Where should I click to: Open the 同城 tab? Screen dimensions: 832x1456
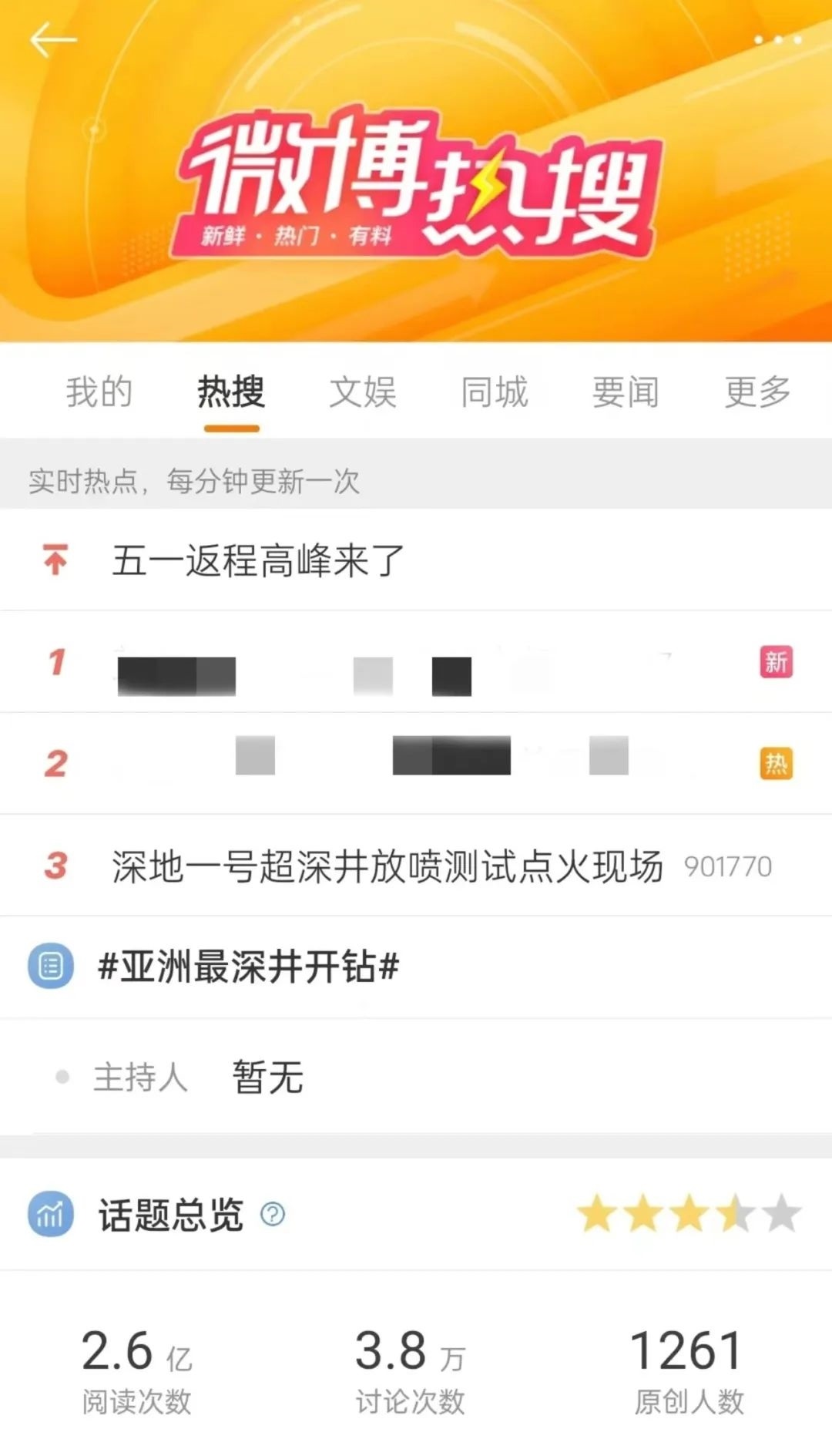495,392
